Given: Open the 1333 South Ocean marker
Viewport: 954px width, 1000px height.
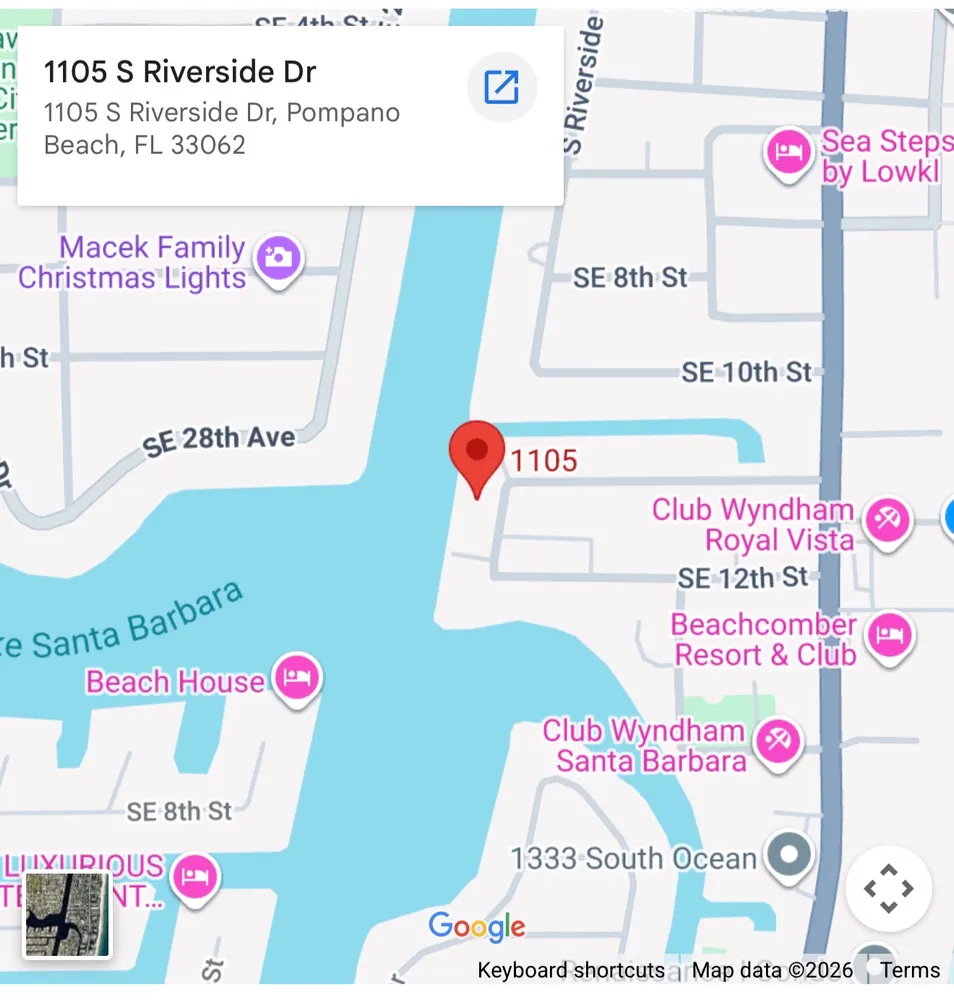Looking at the screenshot, I should (789, 857).
